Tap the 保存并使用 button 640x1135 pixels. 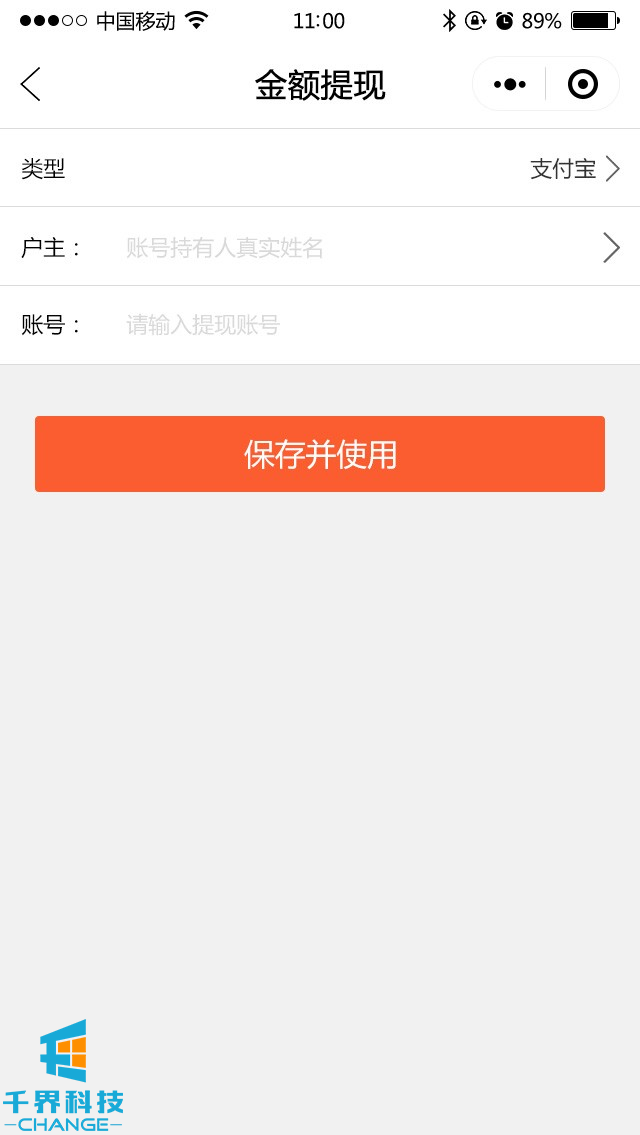tap(320, 454)
